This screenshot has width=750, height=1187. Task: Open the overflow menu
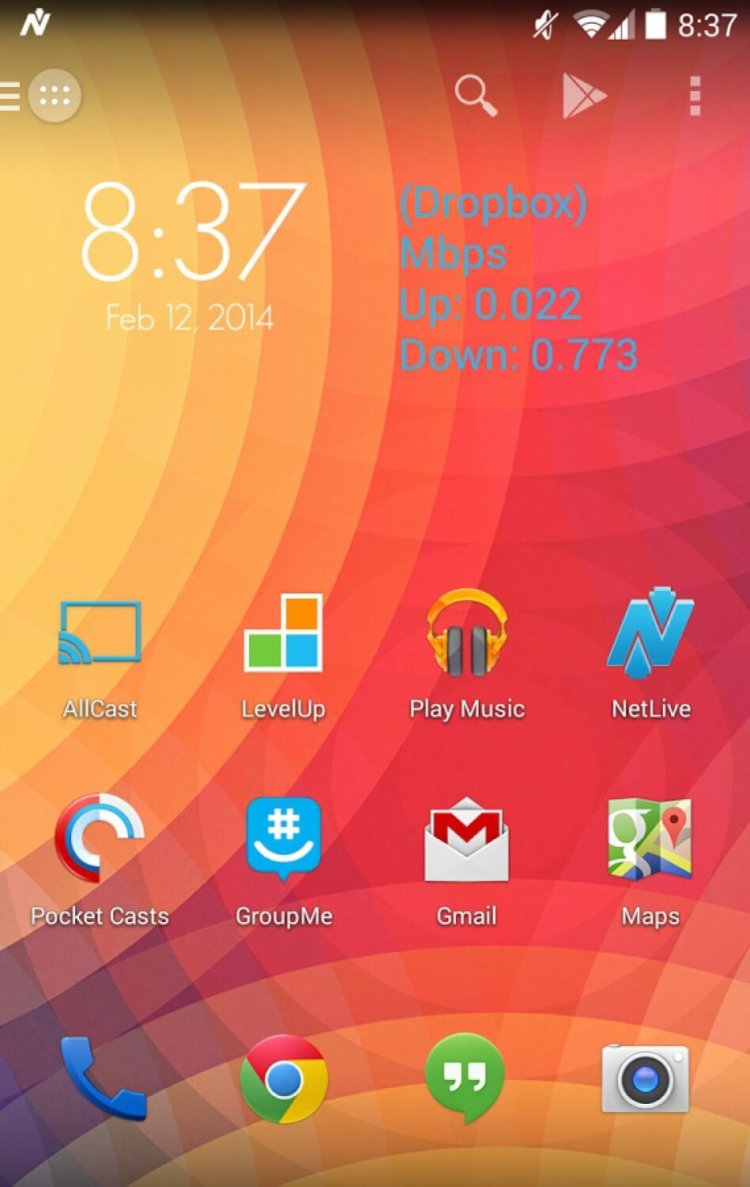[x=695, y=96]
